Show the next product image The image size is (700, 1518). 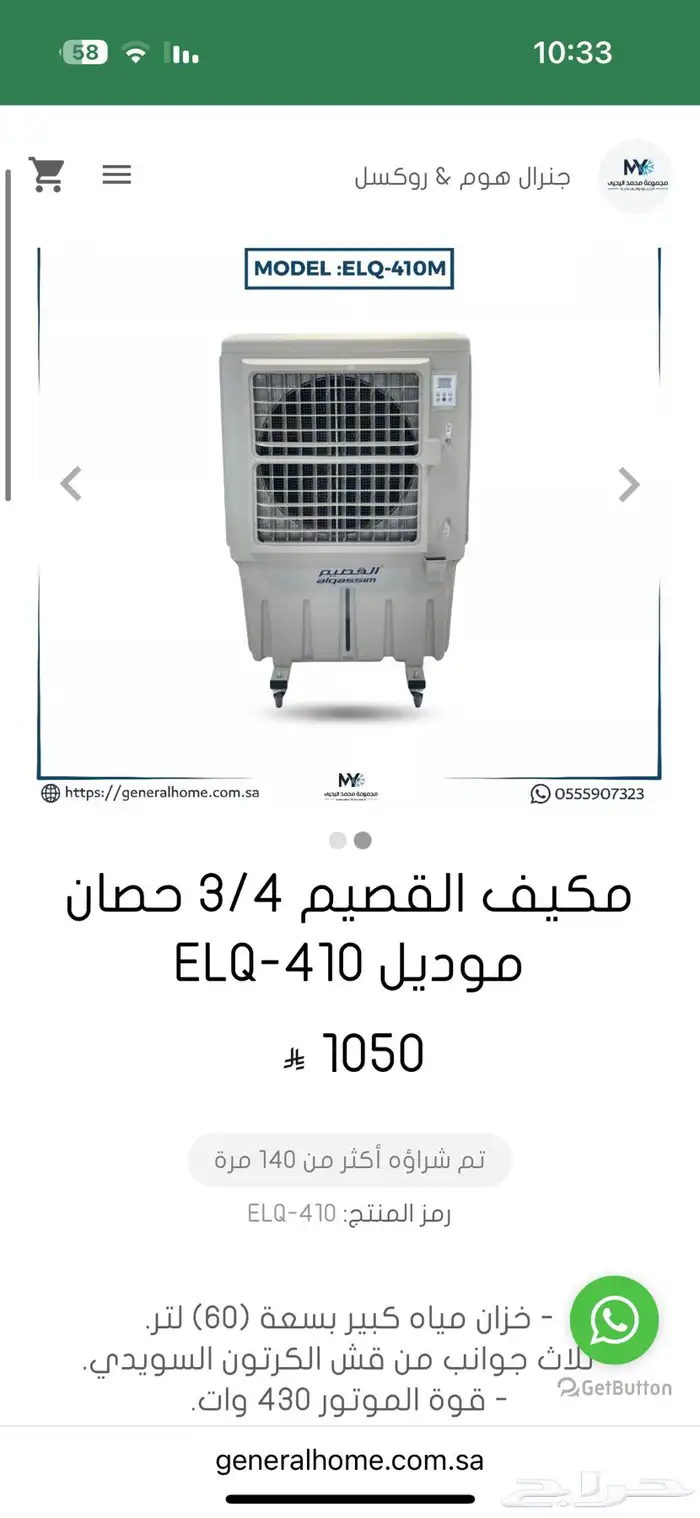(629, 484)
